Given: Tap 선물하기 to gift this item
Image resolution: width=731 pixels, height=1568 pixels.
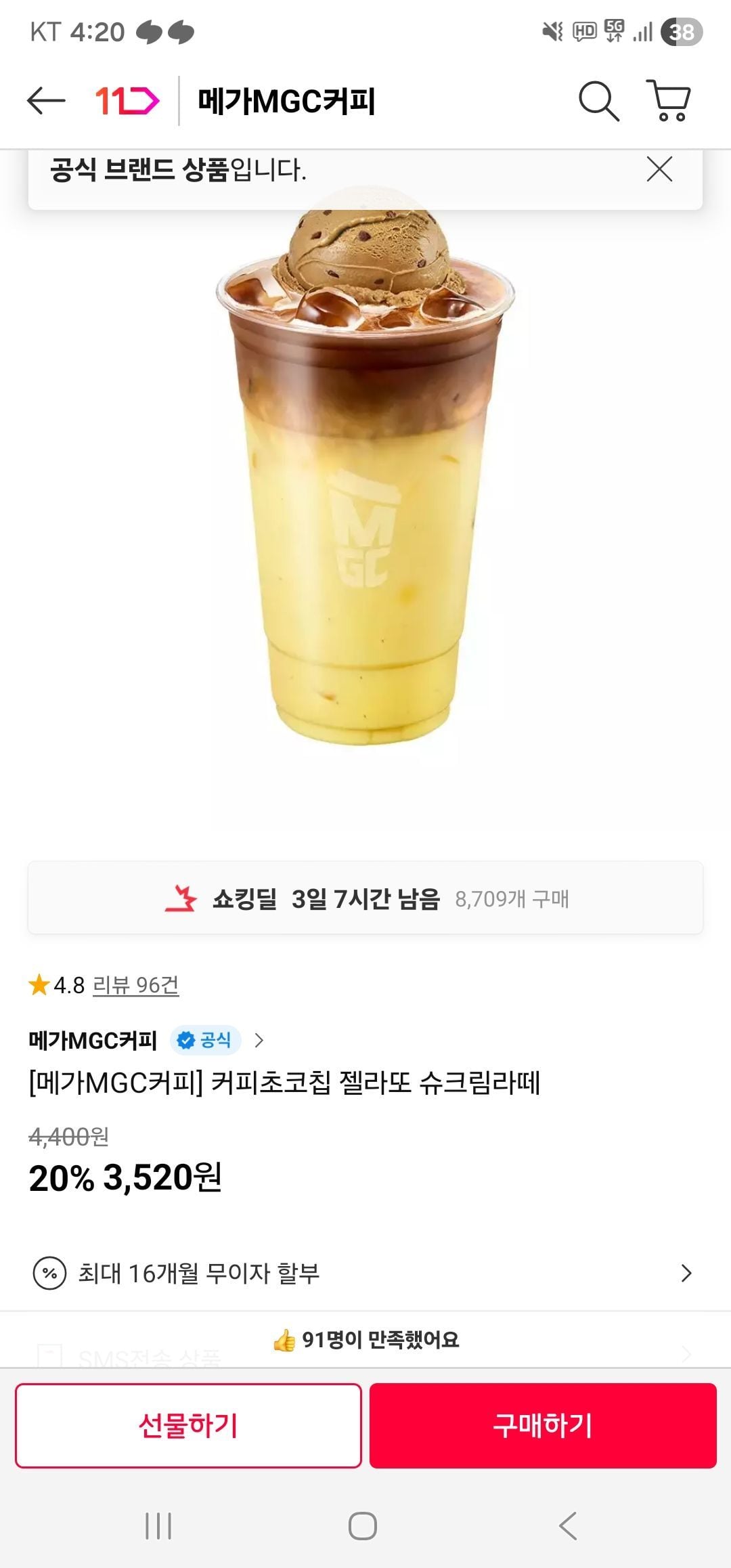Looking at the screenshot, I should 188,1425.
